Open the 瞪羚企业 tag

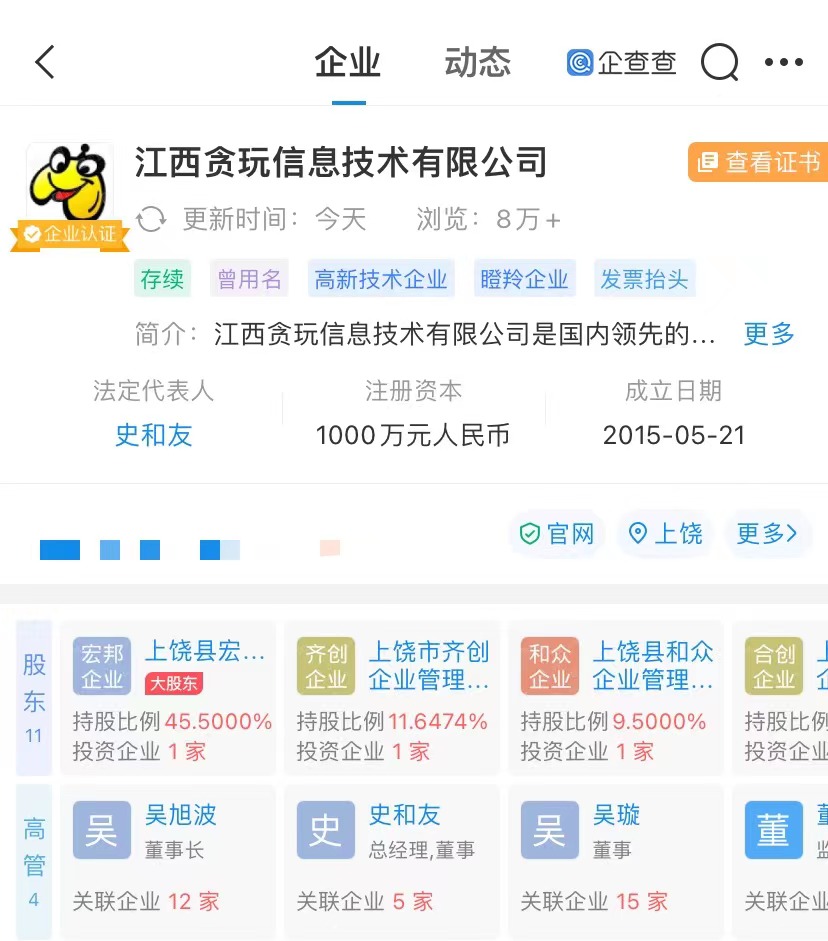(x=524, y=279)
